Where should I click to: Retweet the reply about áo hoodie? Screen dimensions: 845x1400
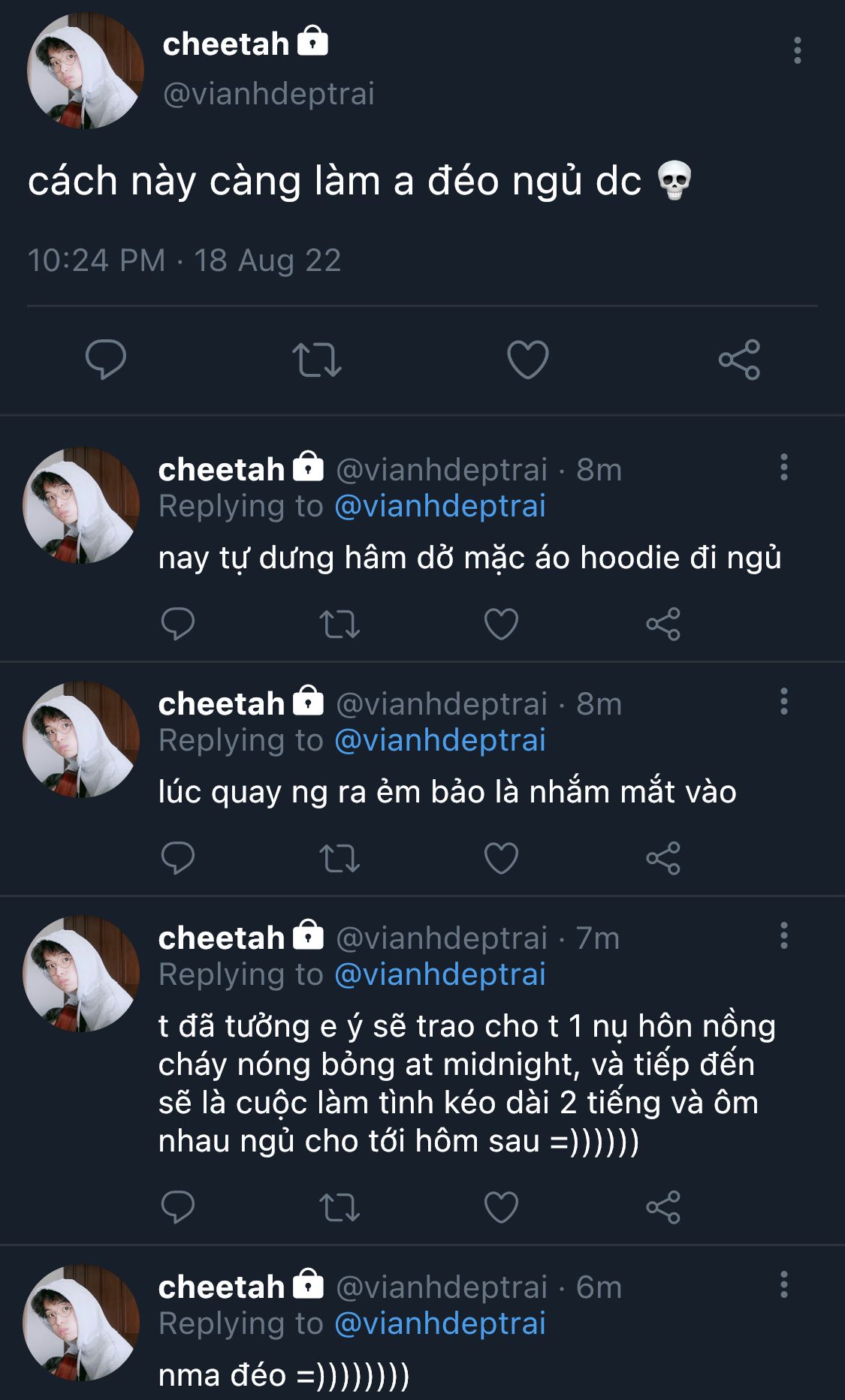[x=340, y=624]
